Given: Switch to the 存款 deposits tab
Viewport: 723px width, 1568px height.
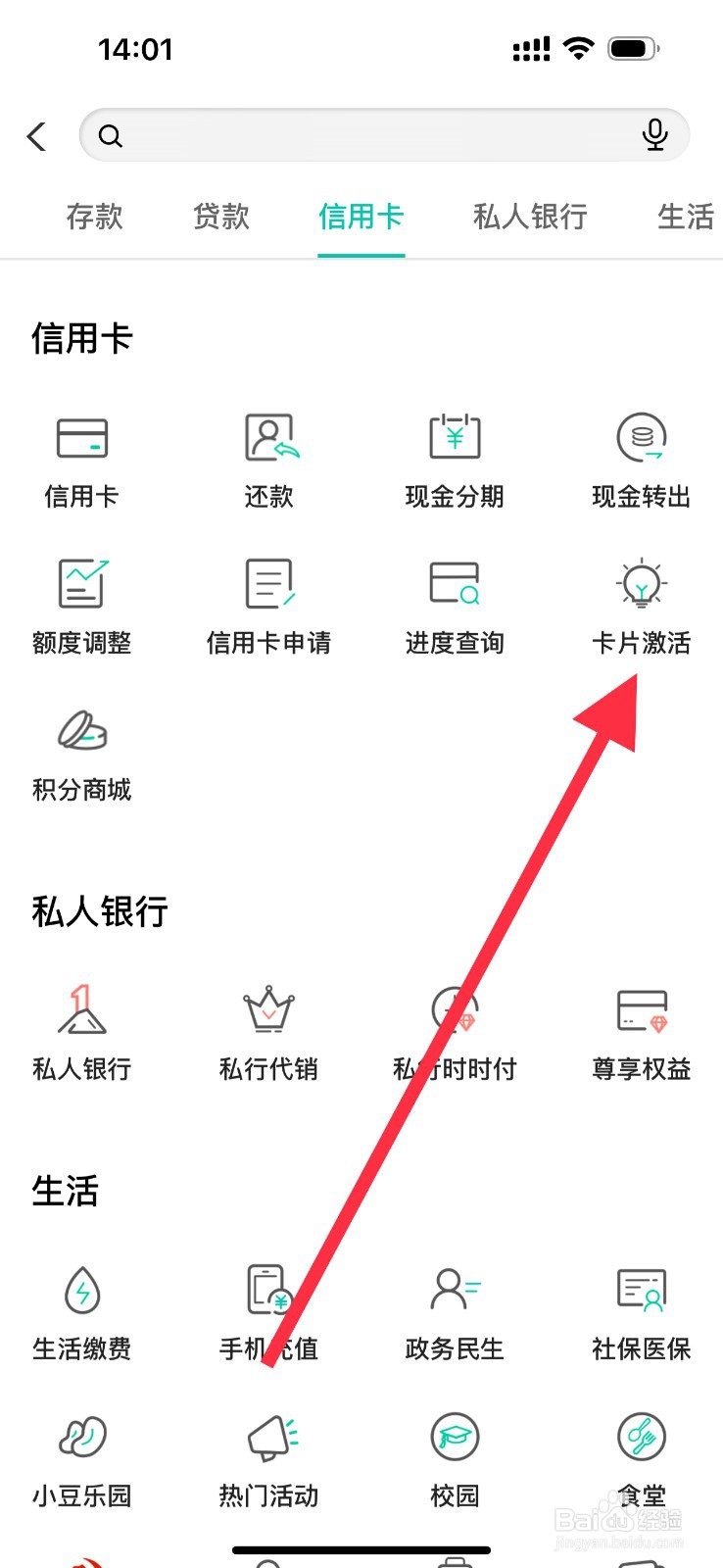Looking at the screenshot, I should tap(93, 218).
